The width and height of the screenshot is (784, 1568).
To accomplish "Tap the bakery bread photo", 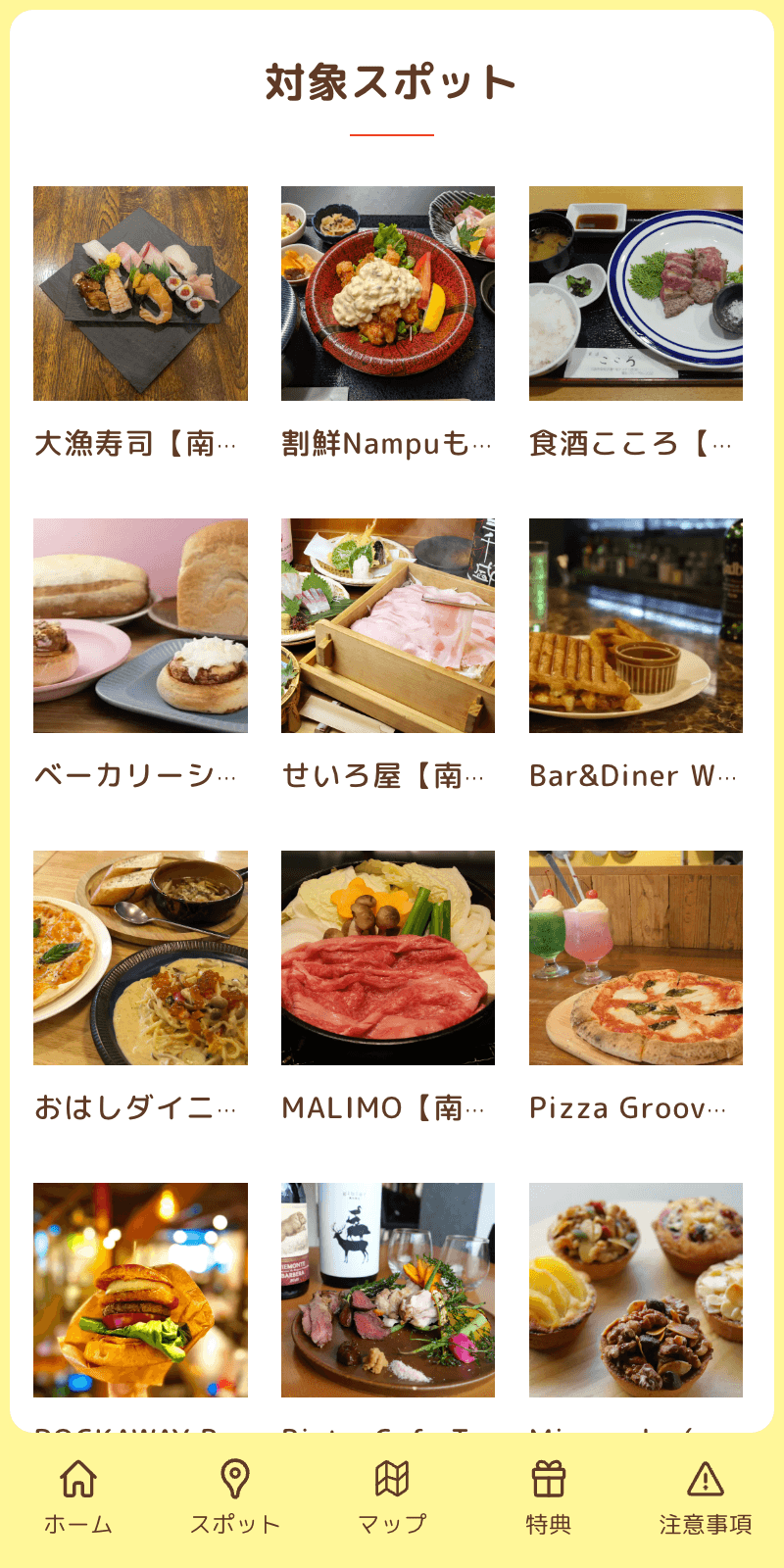I will coord(141,627).
